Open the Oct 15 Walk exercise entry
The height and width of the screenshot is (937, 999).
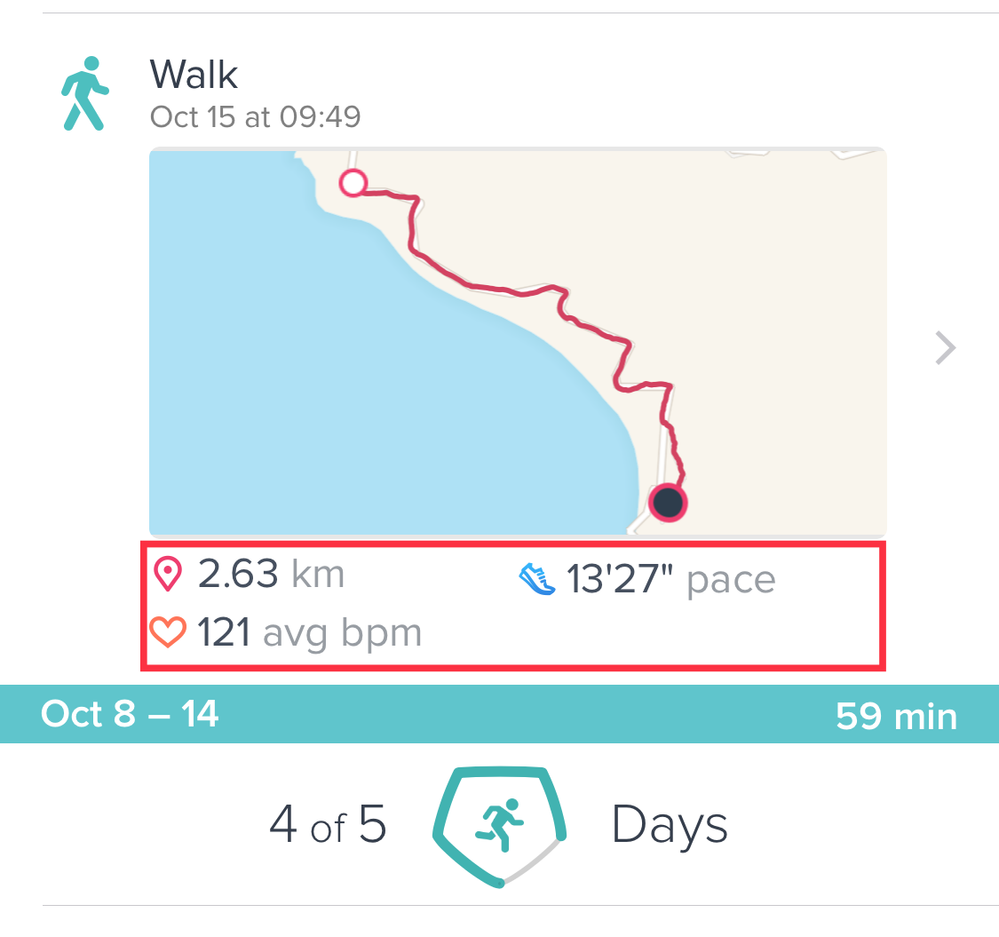click(254, 94)
